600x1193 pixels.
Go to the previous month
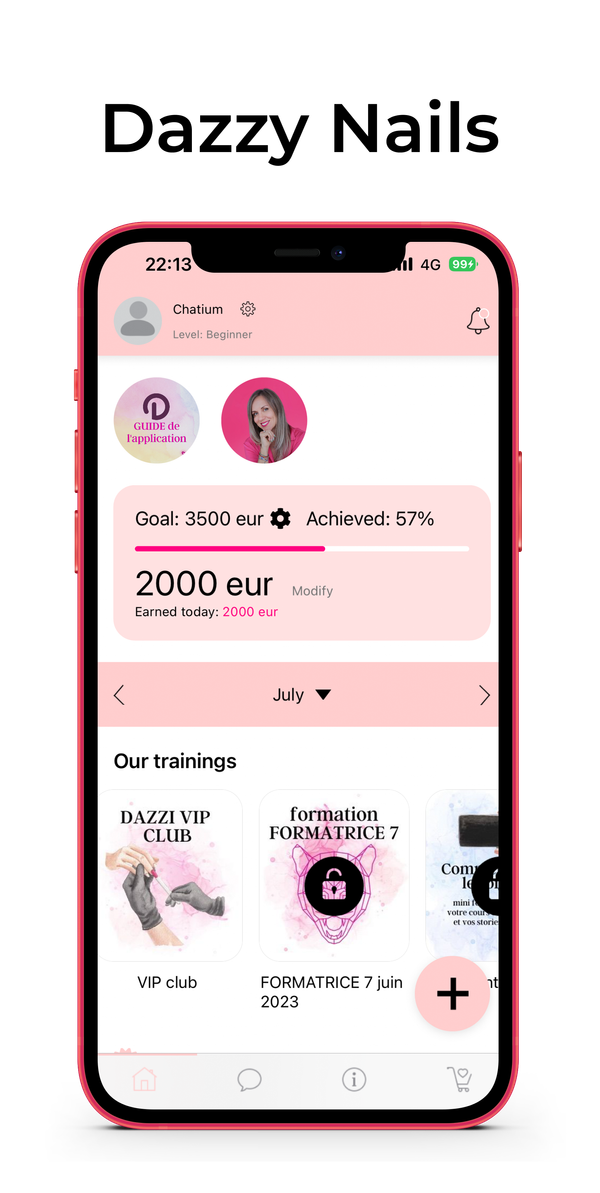click(119, 695)
